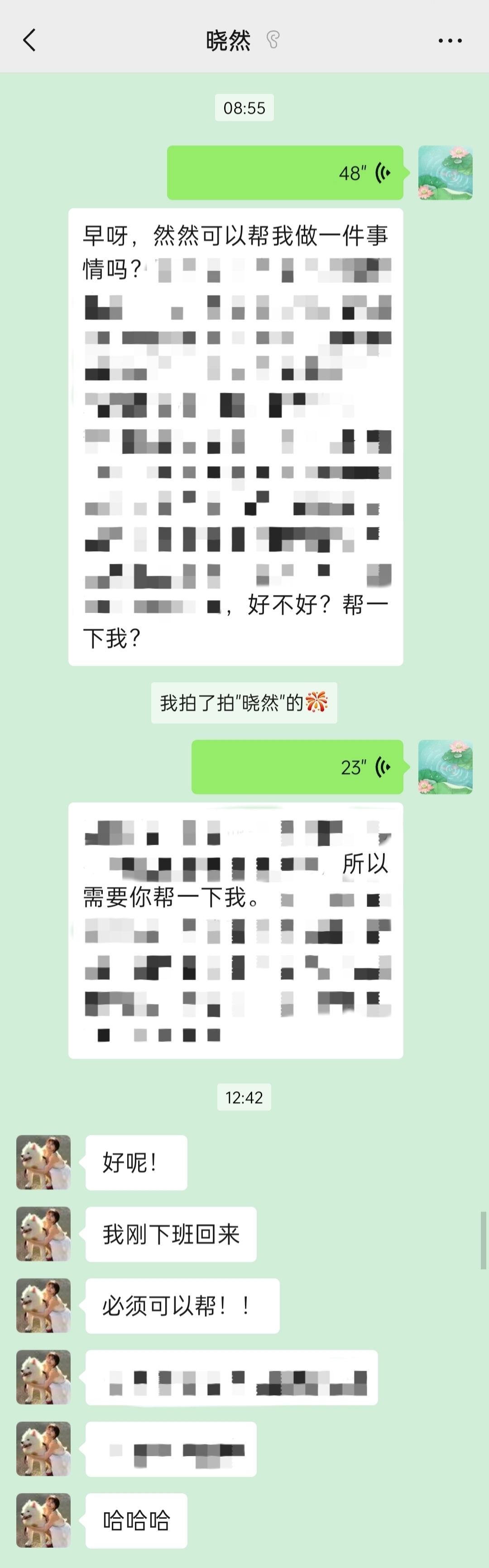
Task: Tap my lotus avatar beside 48″ voice message
Action: (x=445, y=173)
